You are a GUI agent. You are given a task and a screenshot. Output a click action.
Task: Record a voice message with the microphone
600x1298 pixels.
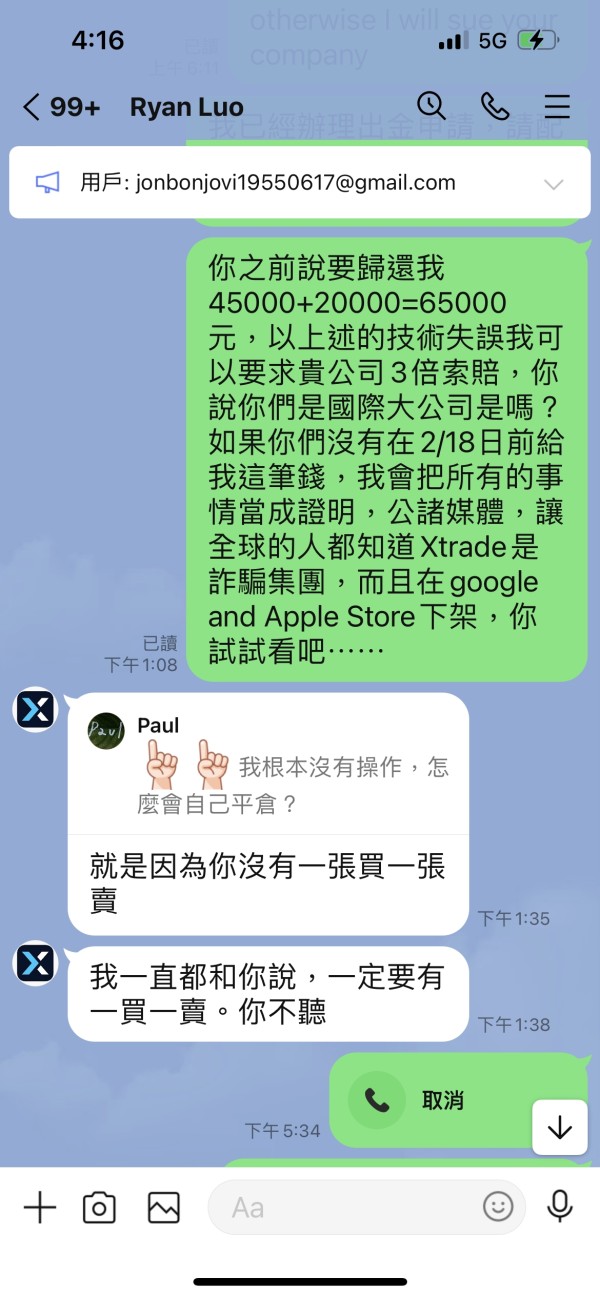coord(560,1207)
